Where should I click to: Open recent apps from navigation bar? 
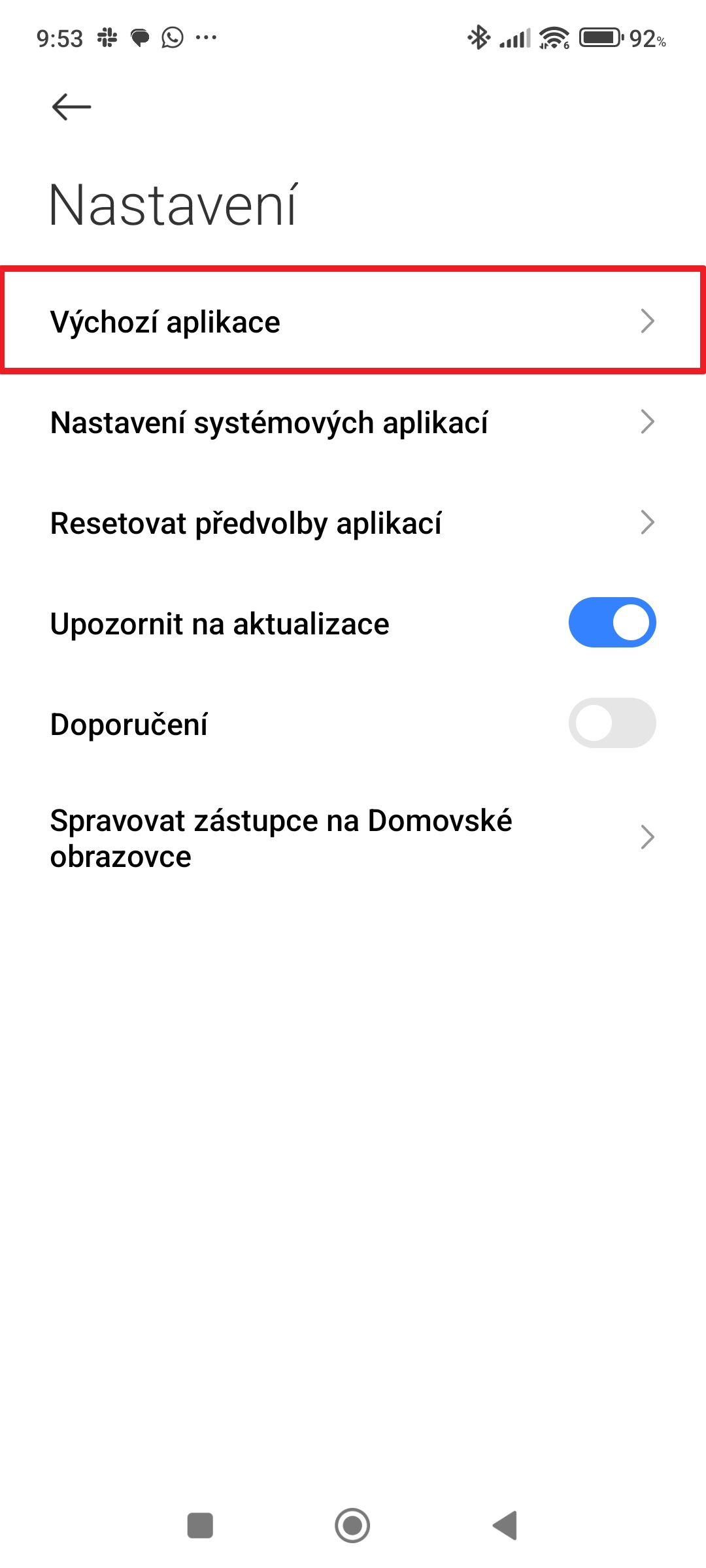click(x=200, y=1526)
